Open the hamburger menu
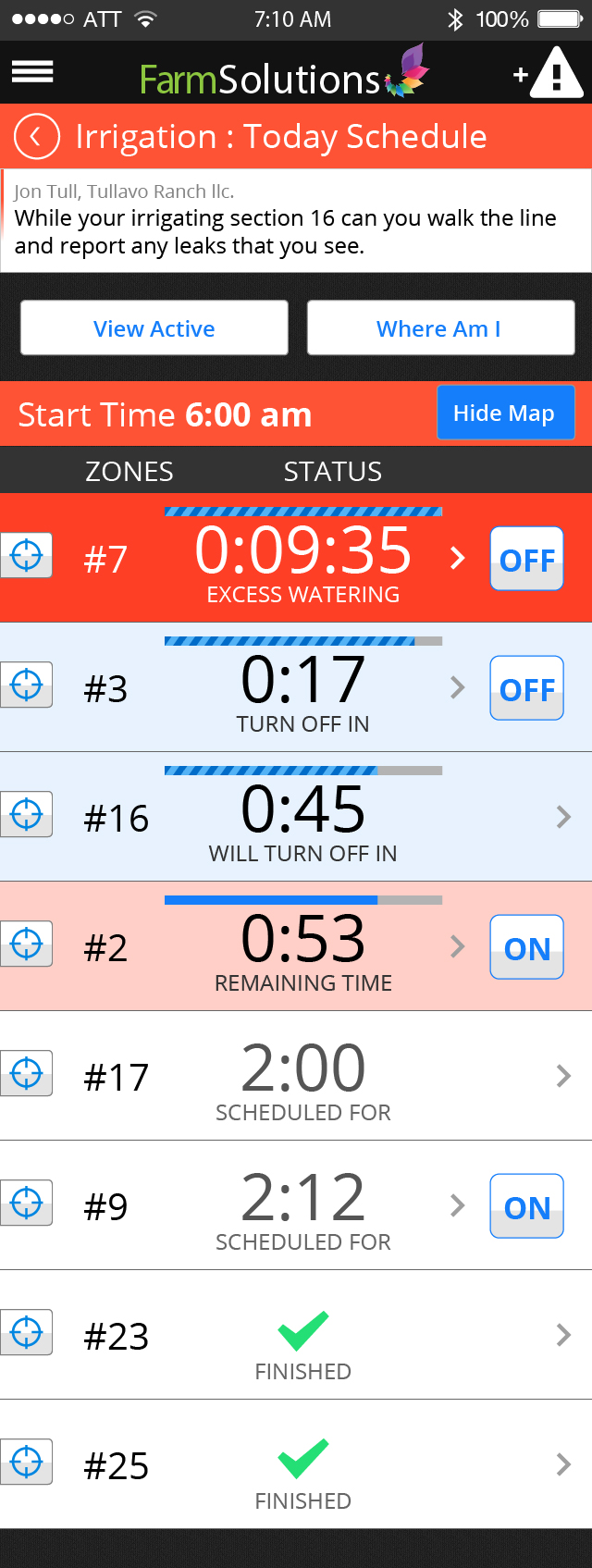Image resolution: width=592 pixels, height=1568 pixels. tap(32, 72)
